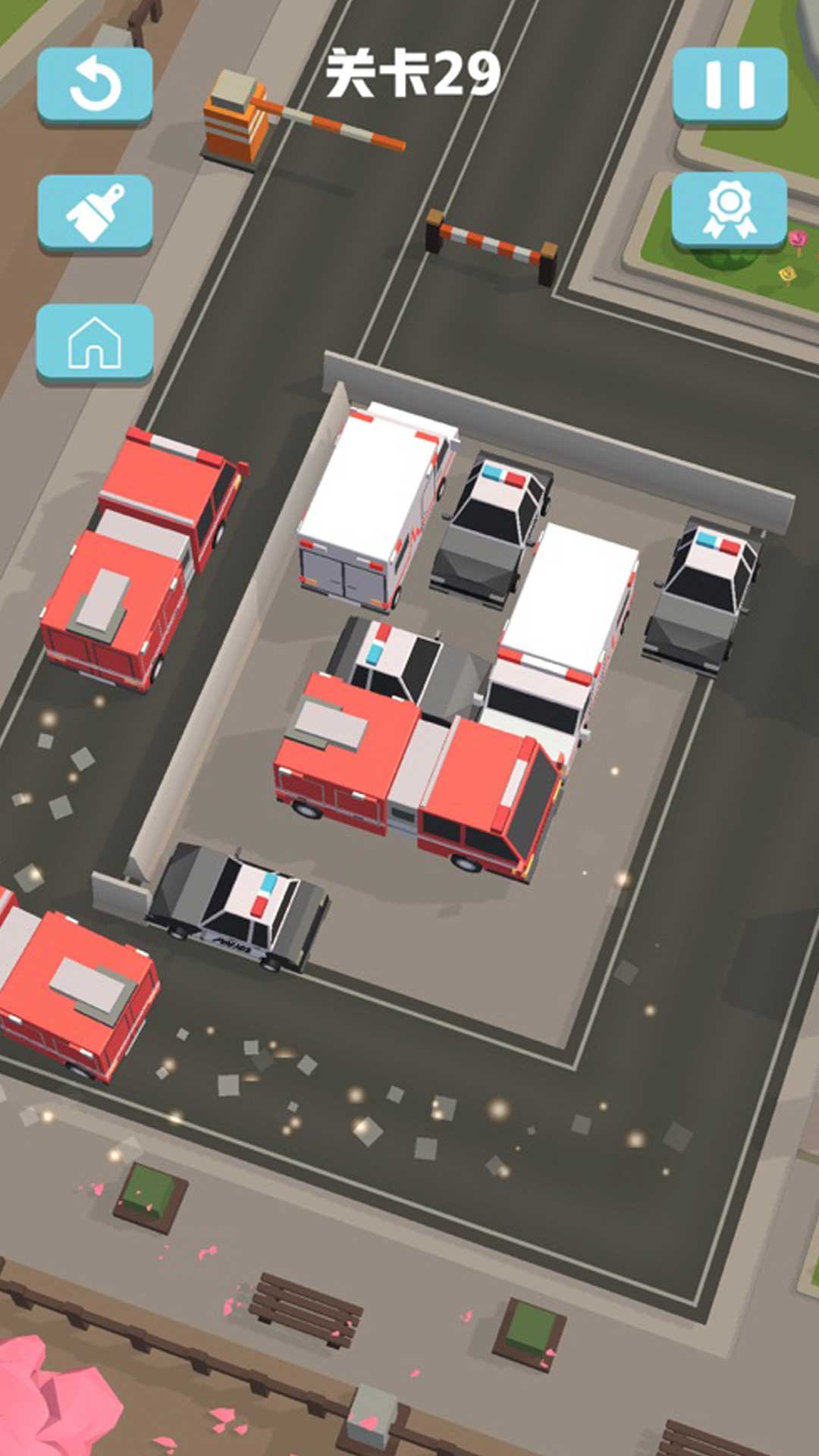The image size is (819, 1456).
Task: Open the paint brush skin option
Action: pos(95,212)
